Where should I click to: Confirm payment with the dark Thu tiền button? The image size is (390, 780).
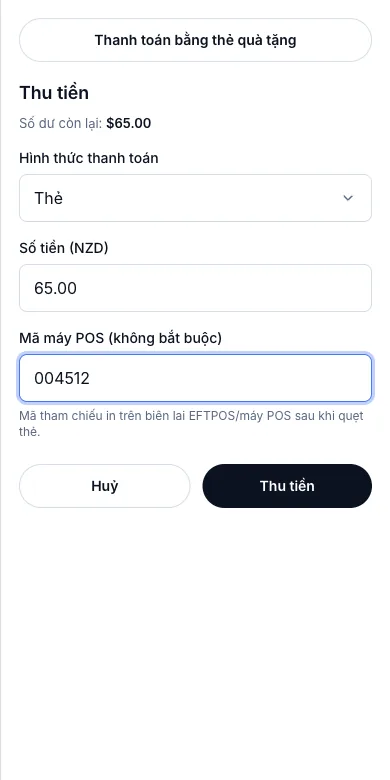[287, 486]
